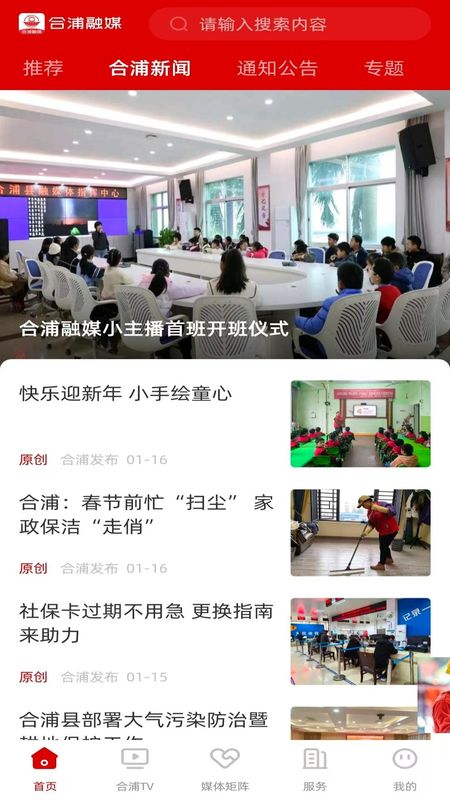Select the 合浦新闻 tab
450x800 pixels.
point(150,68)
